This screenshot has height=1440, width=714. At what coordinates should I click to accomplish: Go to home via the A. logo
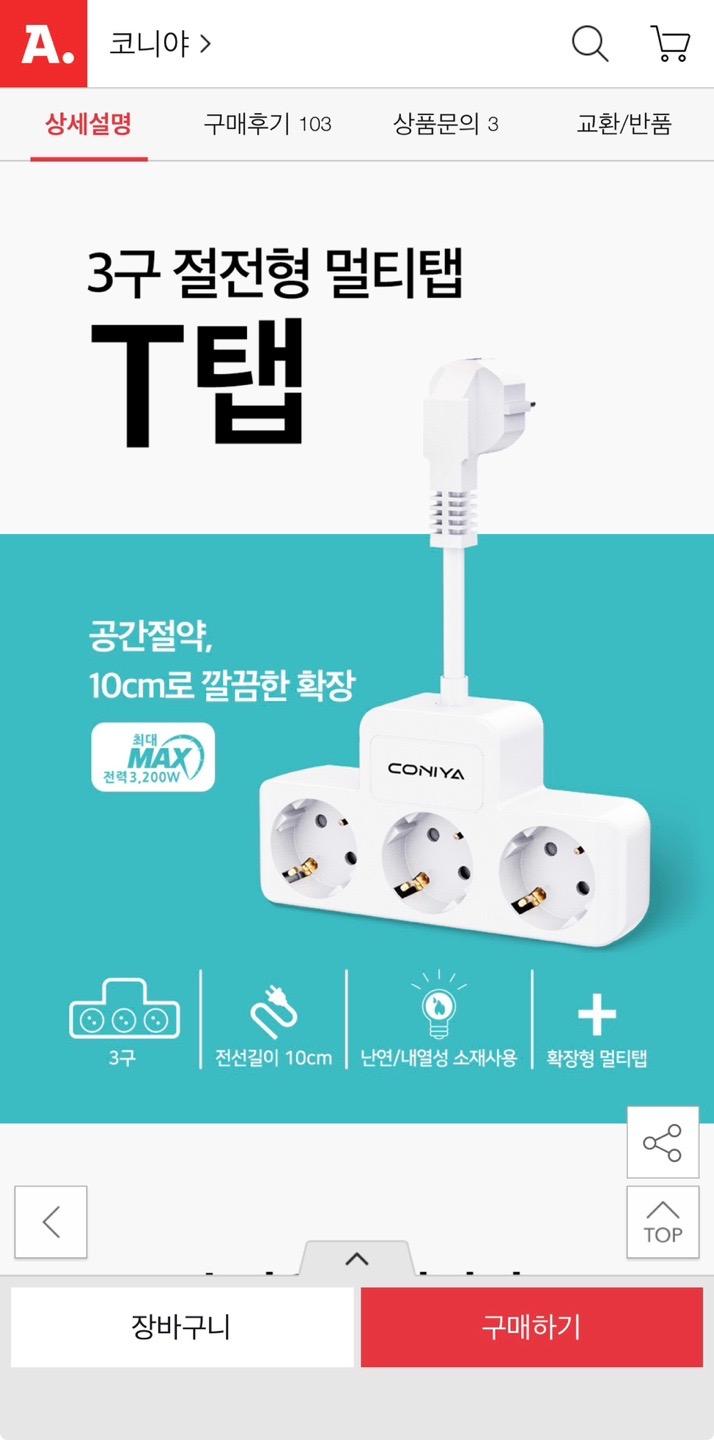click(x=44, y=44)
